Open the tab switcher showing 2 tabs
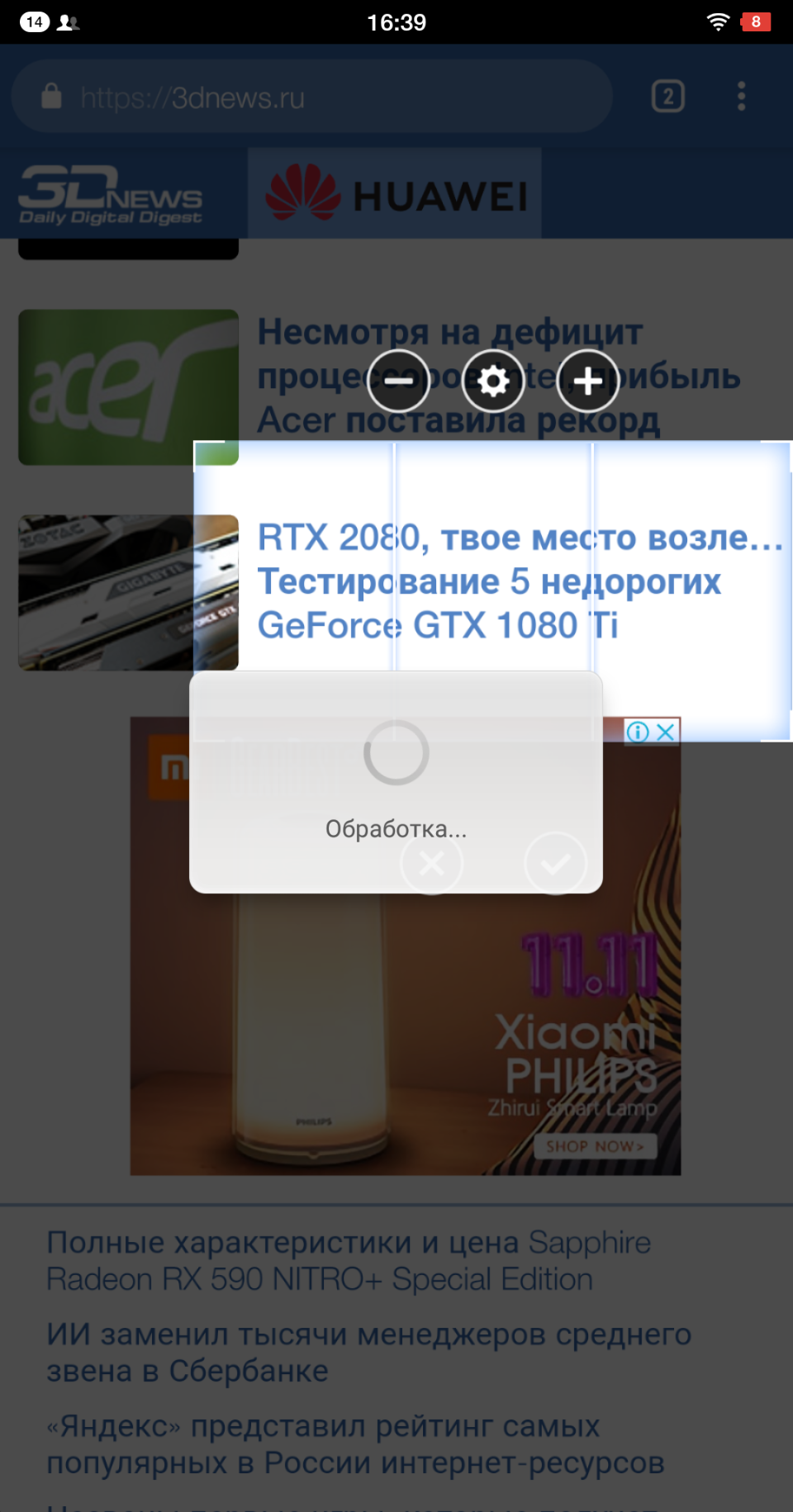This screenshot has width=793, height=1512. pyautogui.click(x=667, y=97)
